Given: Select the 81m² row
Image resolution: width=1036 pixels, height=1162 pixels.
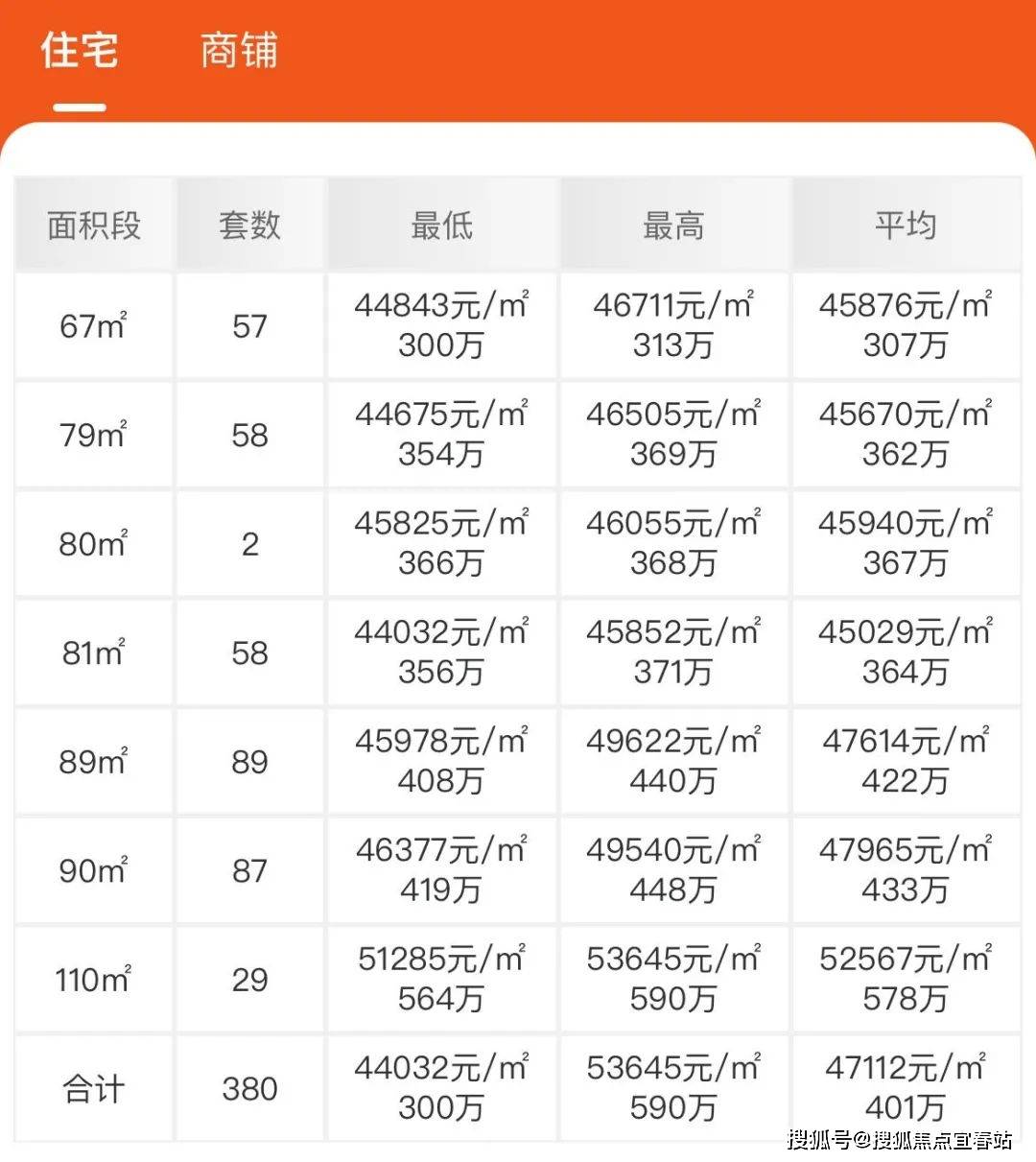Looking at the screenshot, I should coord(93,652).
